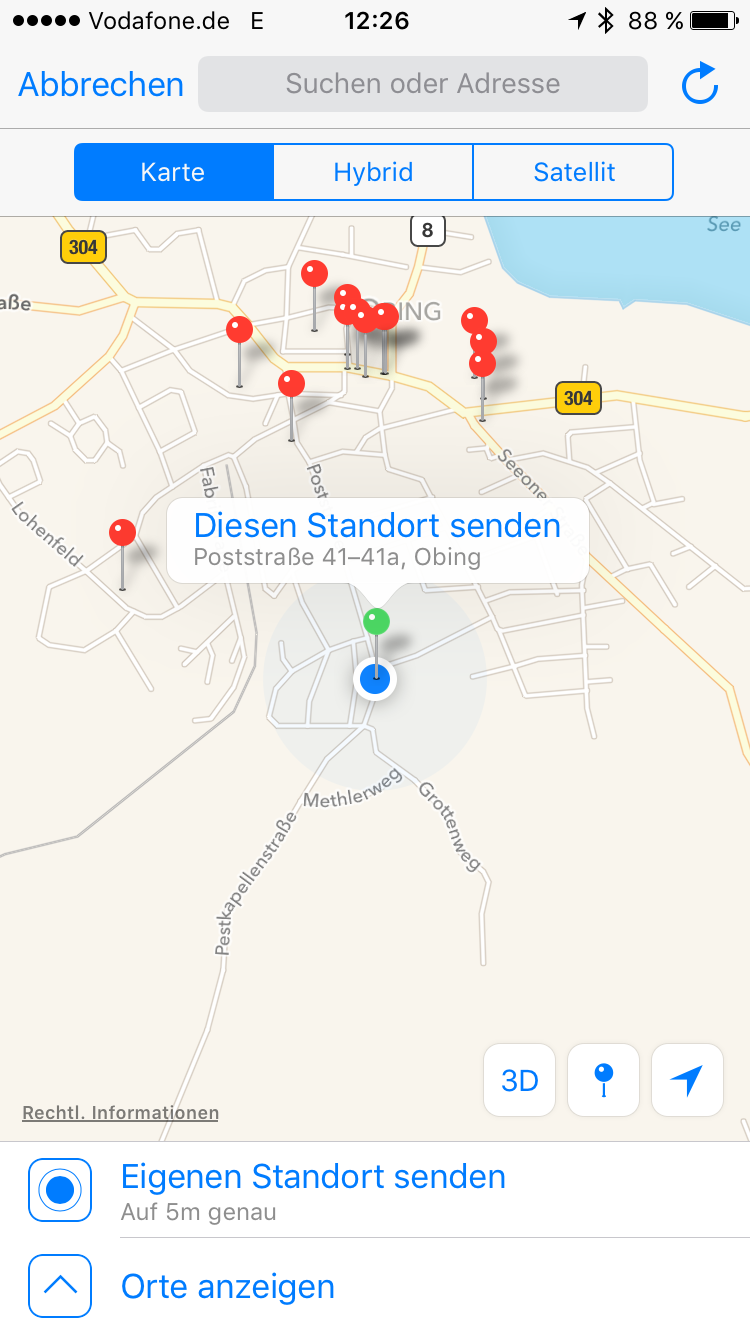Tap the Diesen Standort senden callout
This screenshot has height=1334, width=750.
pyautogui.click(x=377, y=539)
